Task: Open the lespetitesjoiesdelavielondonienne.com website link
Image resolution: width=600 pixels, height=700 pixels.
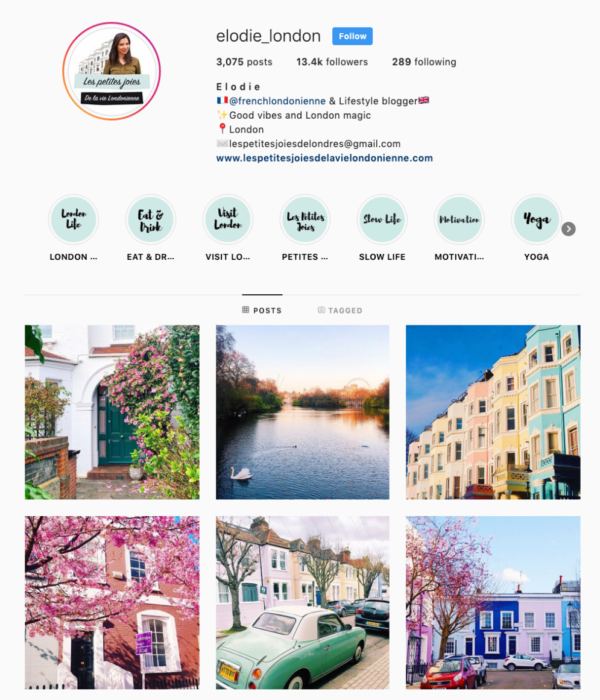Action: pyautogui.click(x=324, y=158)
